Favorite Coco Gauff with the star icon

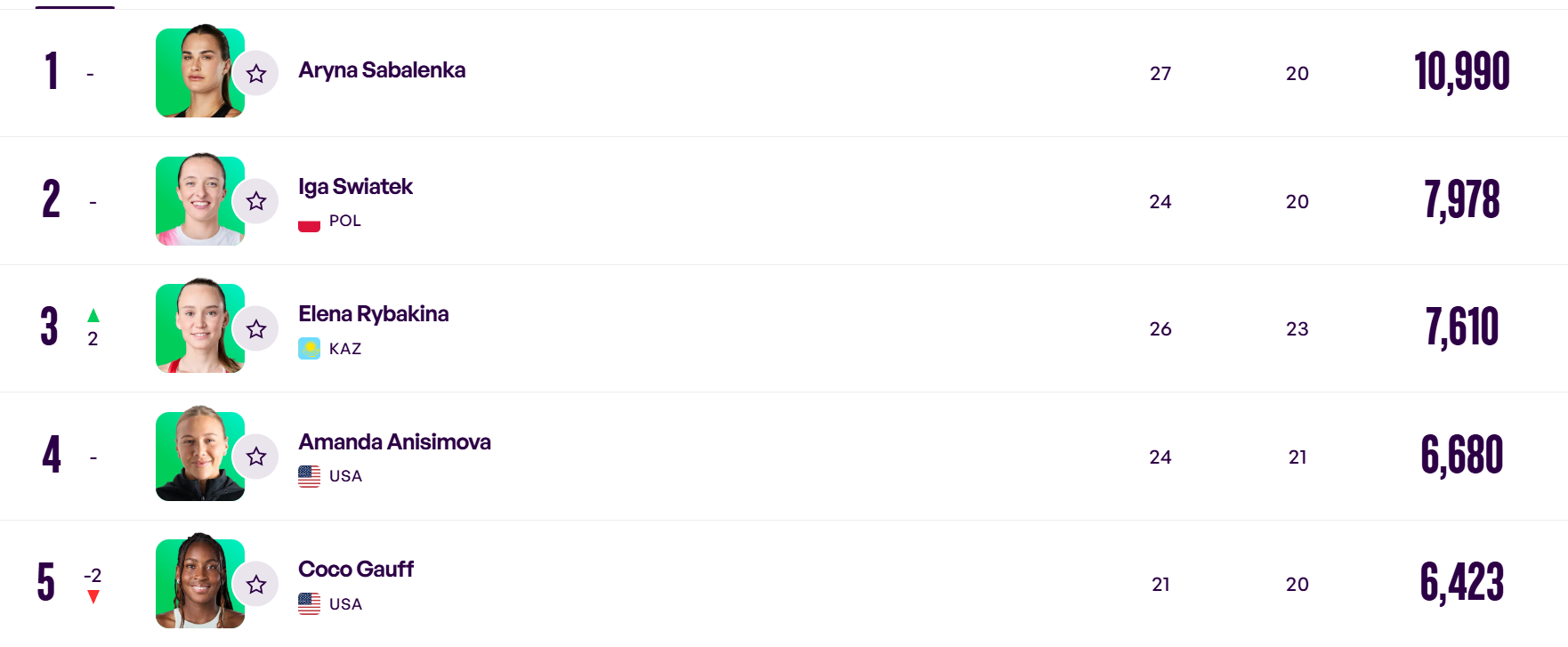point(256,585)
